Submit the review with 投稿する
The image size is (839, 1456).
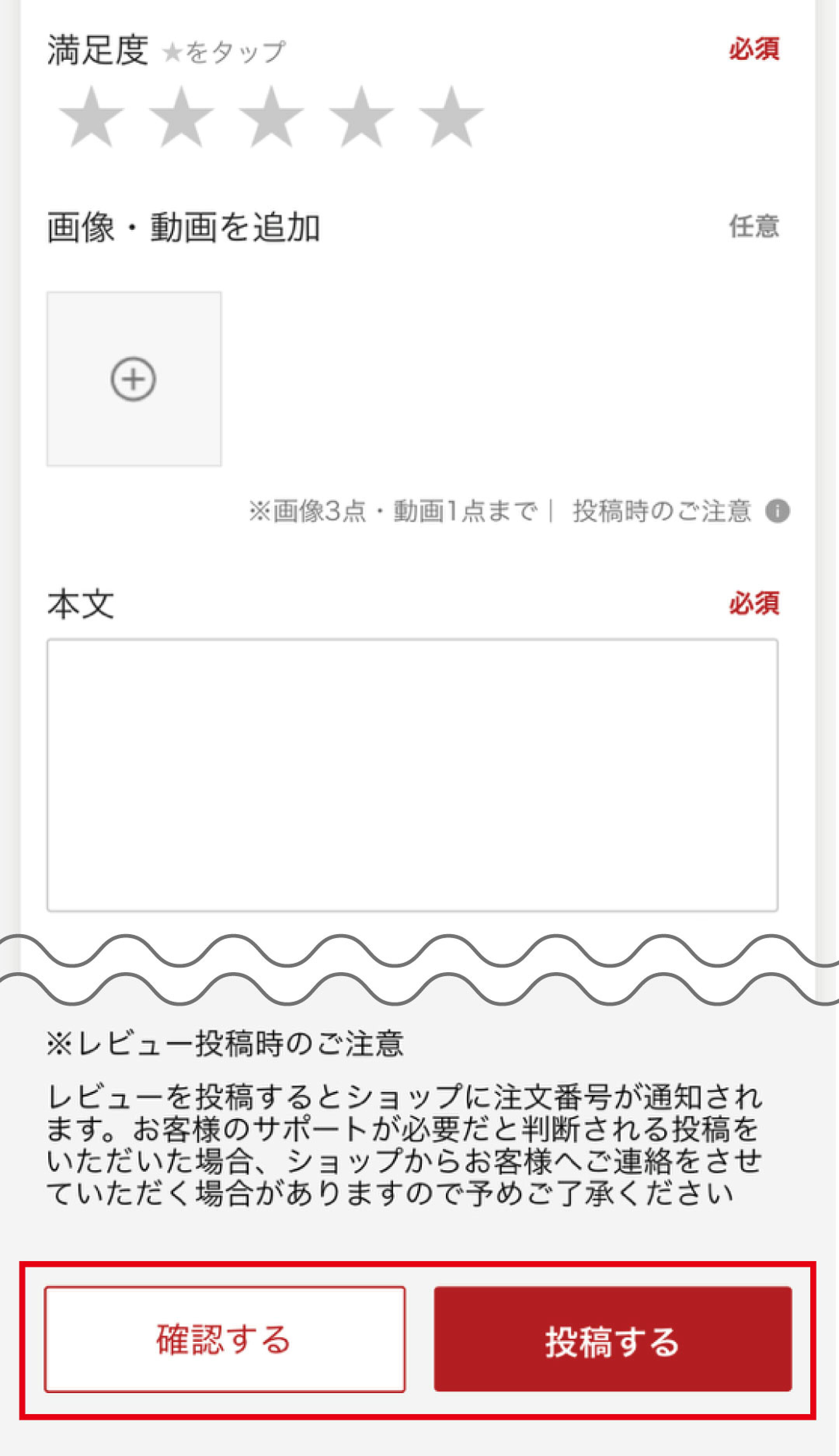pyautogui.click(x=613, y=1339)
